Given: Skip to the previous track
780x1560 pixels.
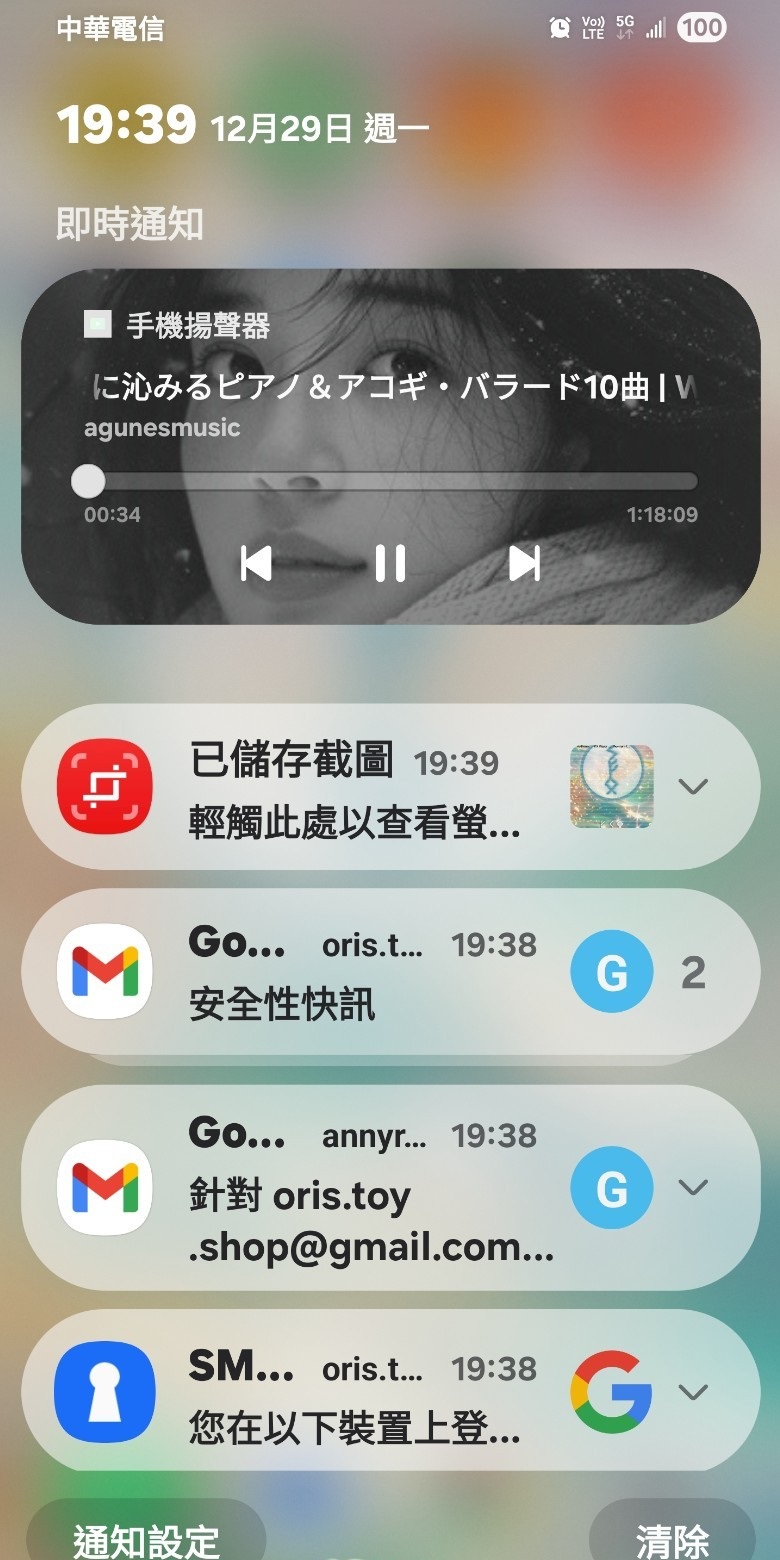Looking at the screenshot, I should pos(256,564).
